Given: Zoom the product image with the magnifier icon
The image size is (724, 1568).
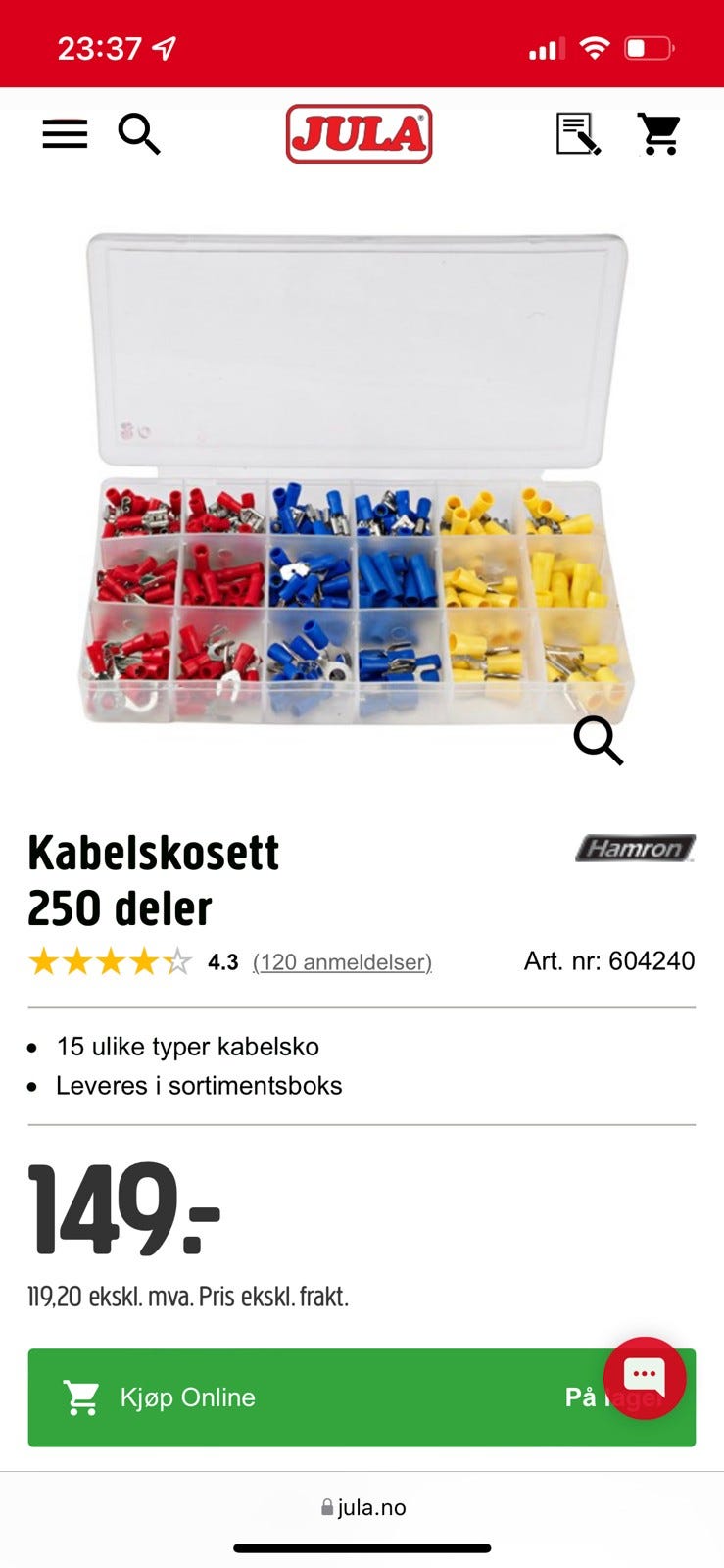Looking at the screenshot, I should point(599,741).
